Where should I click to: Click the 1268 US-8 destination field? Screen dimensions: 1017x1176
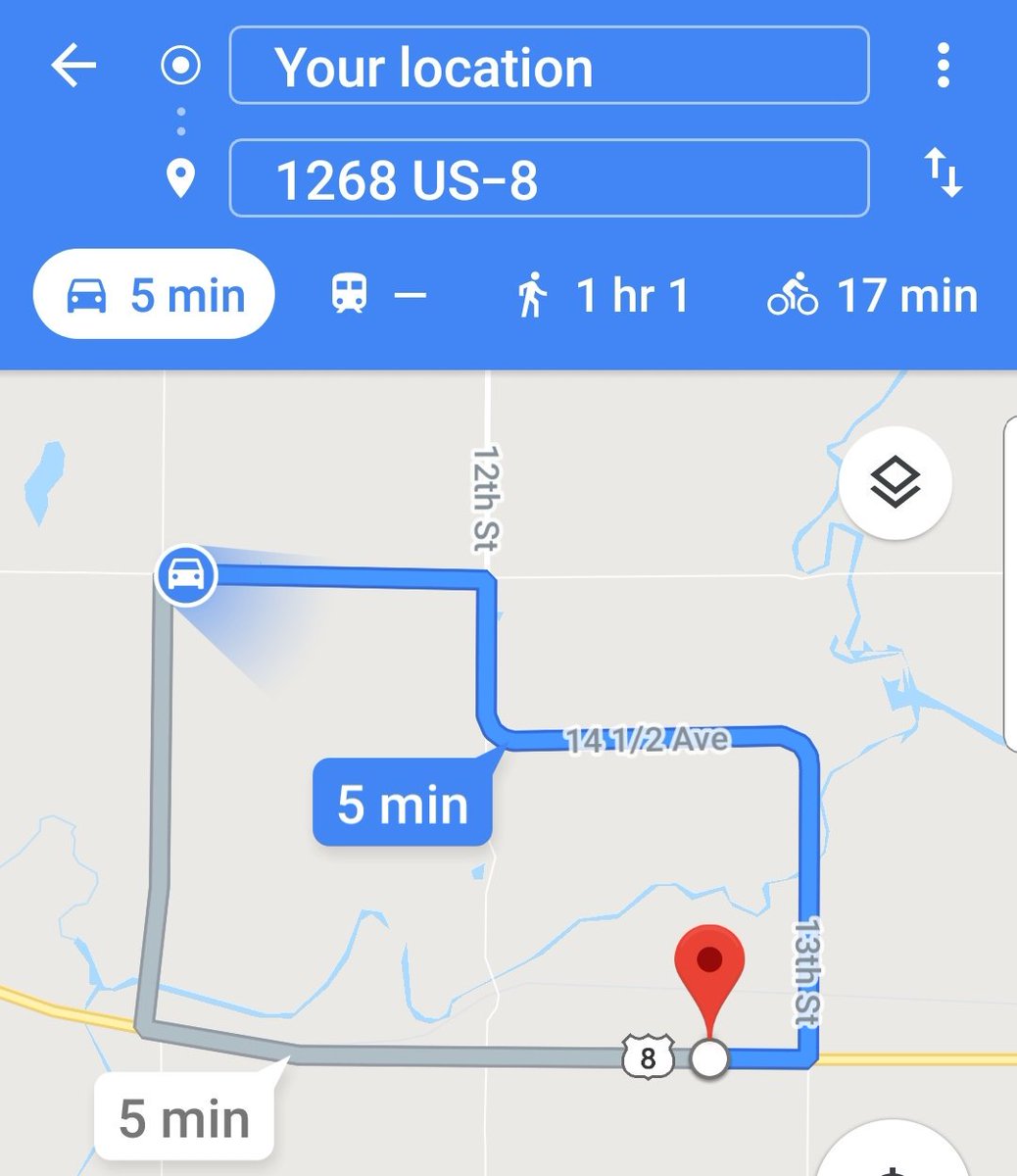549,178
